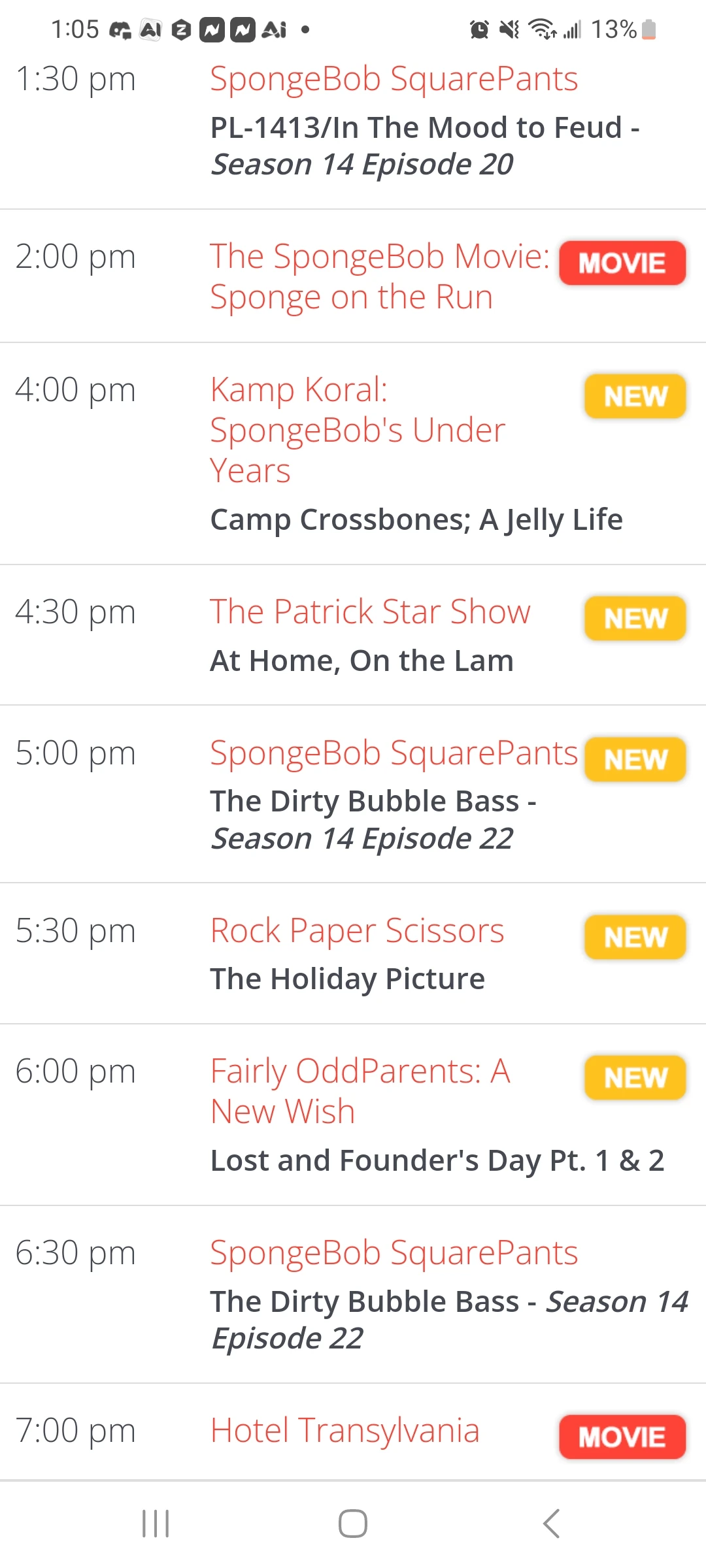The height and width of the screenshot is (1568, 706).
Task: Tap the NEW badge beside Kamp Koral
Action: (x=633, y=397)
